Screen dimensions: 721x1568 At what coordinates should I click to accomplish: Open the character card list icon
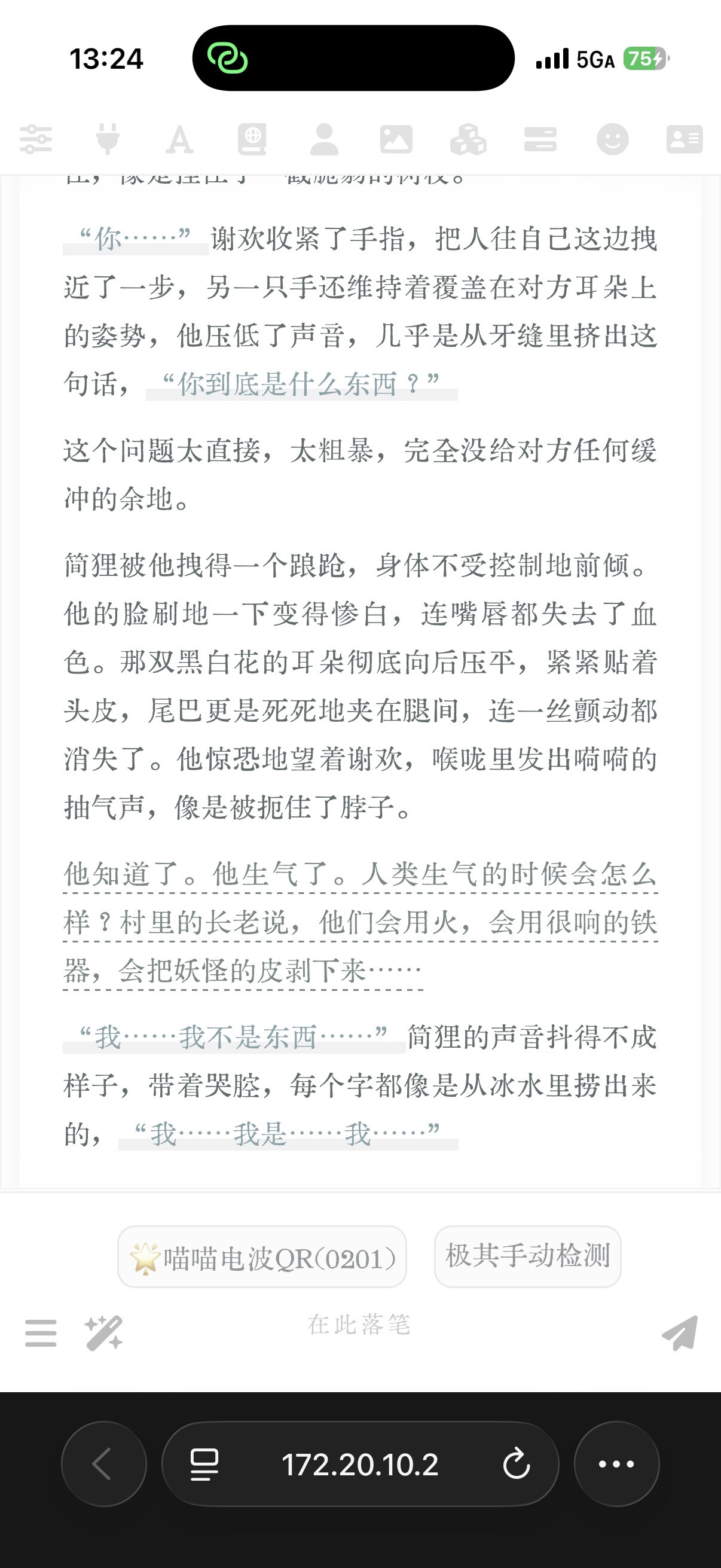click(685, 139)
